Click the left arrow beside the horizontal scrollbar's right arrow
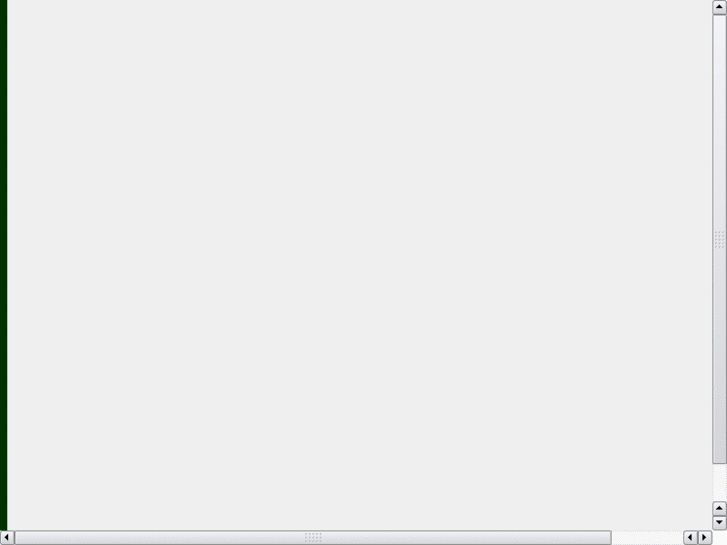Screen dimensions: 727x545 tap(689, 538)
